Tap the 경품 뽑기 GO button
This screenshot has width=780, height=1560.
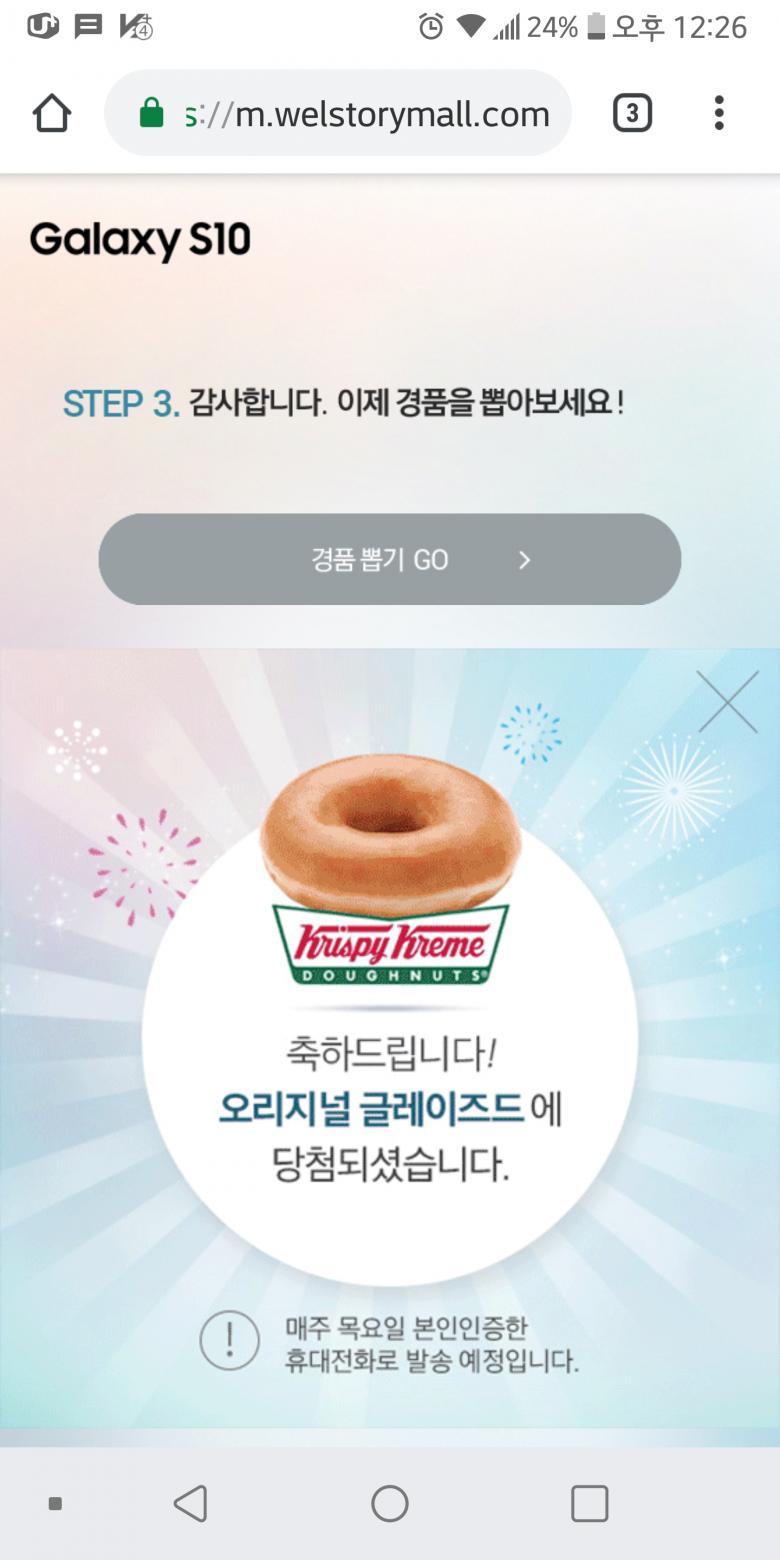(389, 560)
